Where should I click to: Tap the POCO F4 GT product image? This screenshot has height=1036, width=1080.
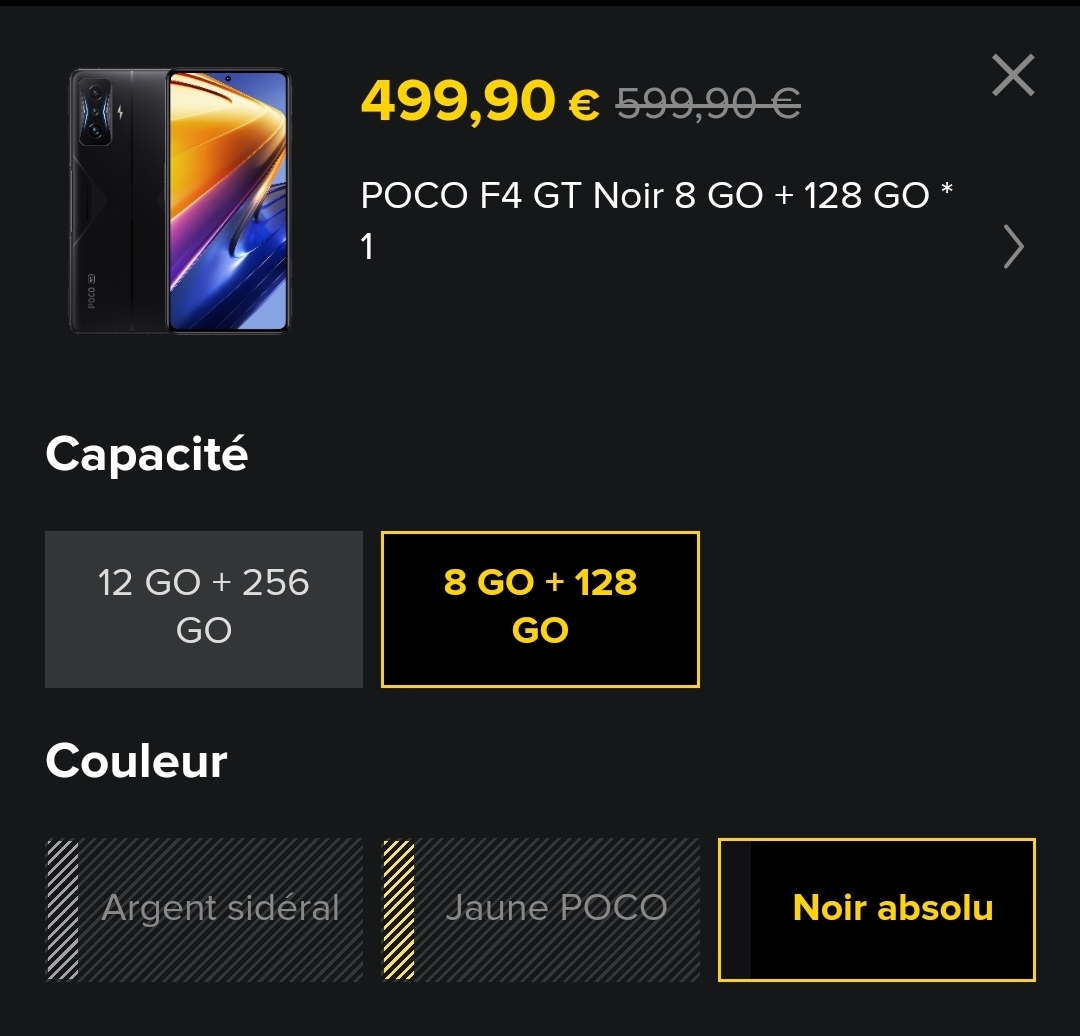[180, 200]
